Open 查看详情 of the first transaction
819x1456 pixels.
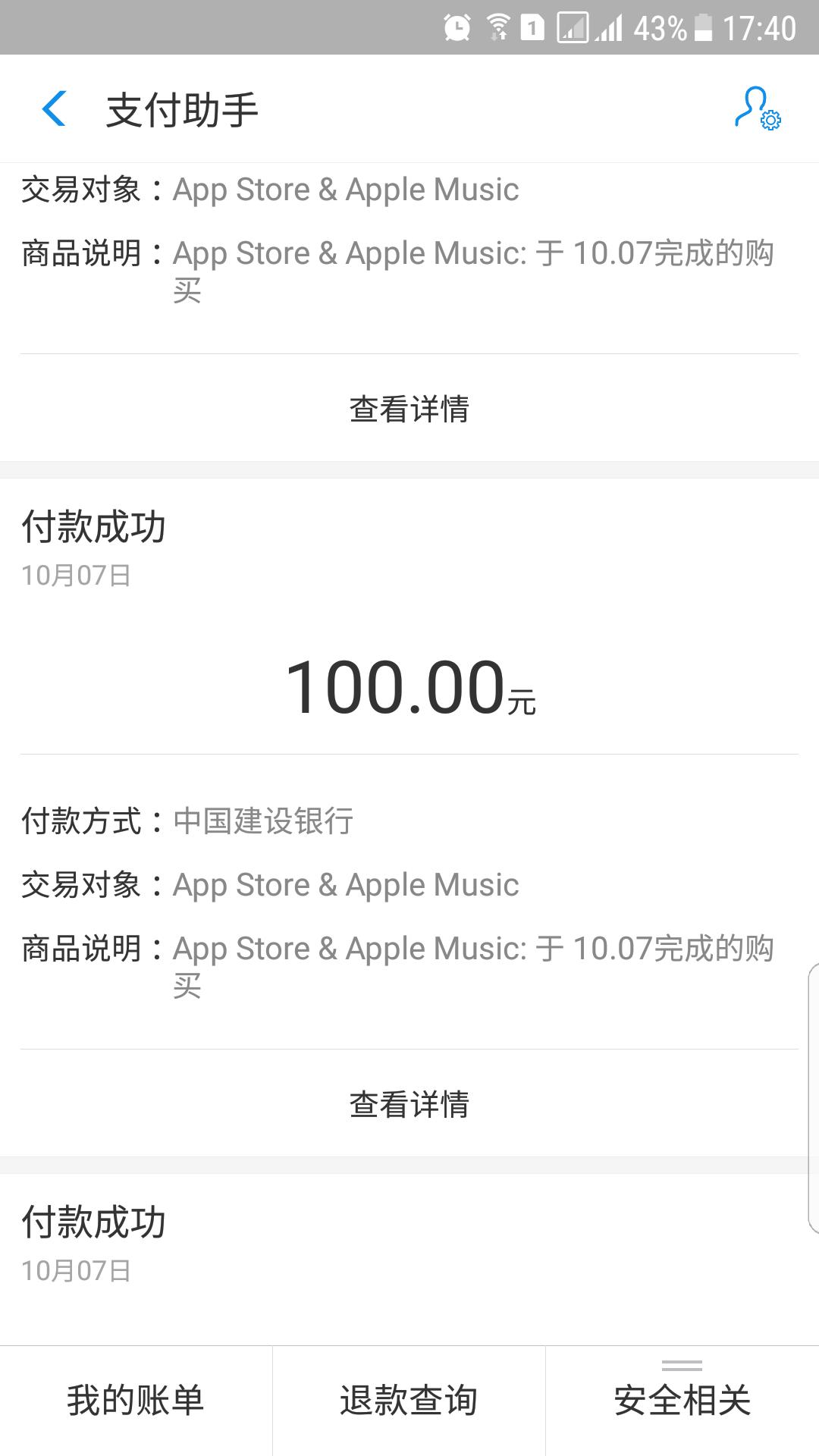[409, 407]
